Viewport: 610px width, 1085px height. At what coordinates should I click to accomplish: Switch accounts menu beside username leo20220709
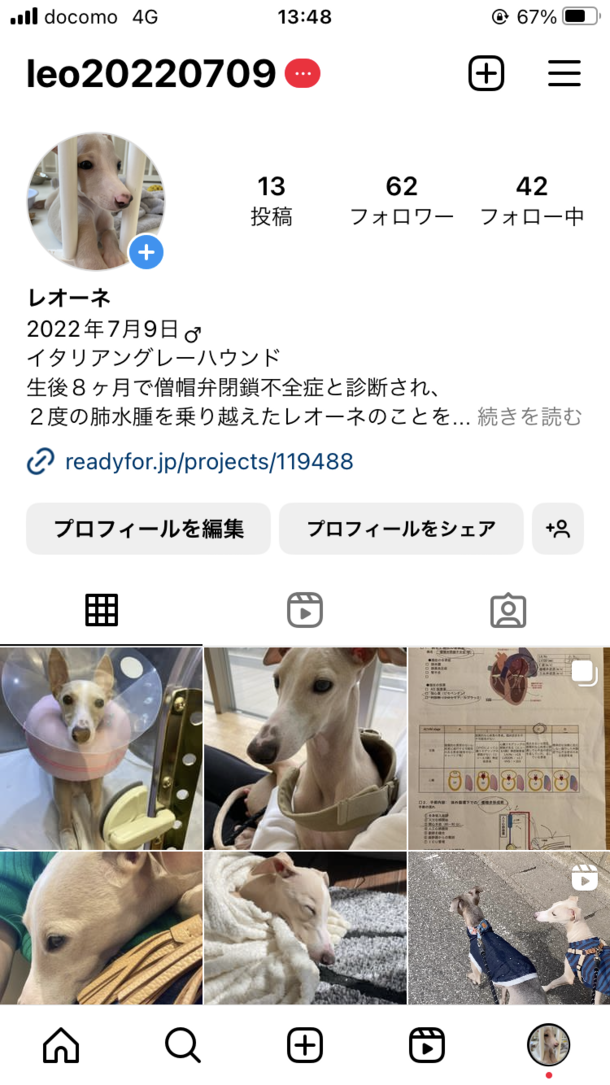tap(150, 73)
